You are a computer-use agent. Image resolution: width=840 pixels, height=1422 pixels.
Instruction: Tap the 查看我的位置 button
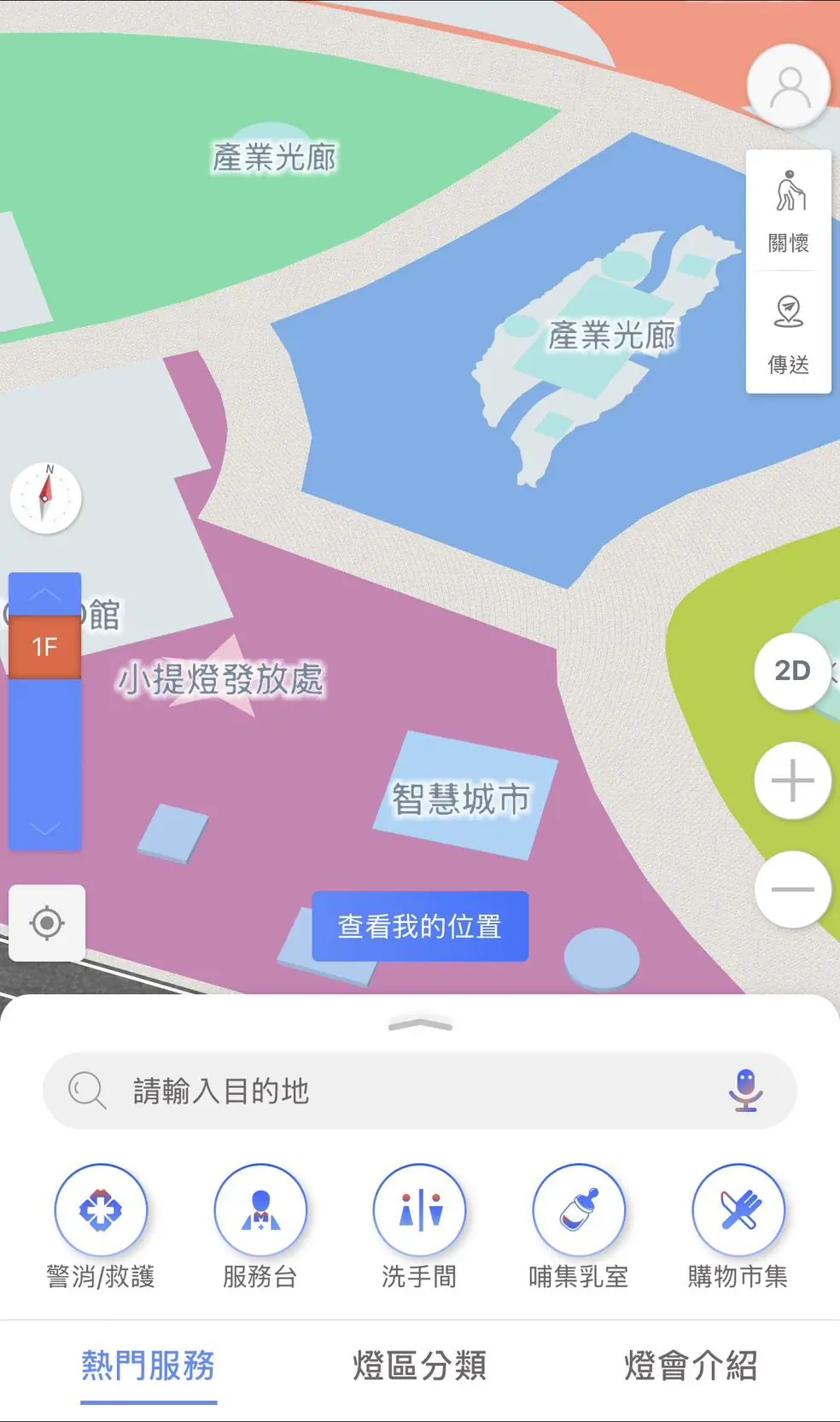coord(420,925)
